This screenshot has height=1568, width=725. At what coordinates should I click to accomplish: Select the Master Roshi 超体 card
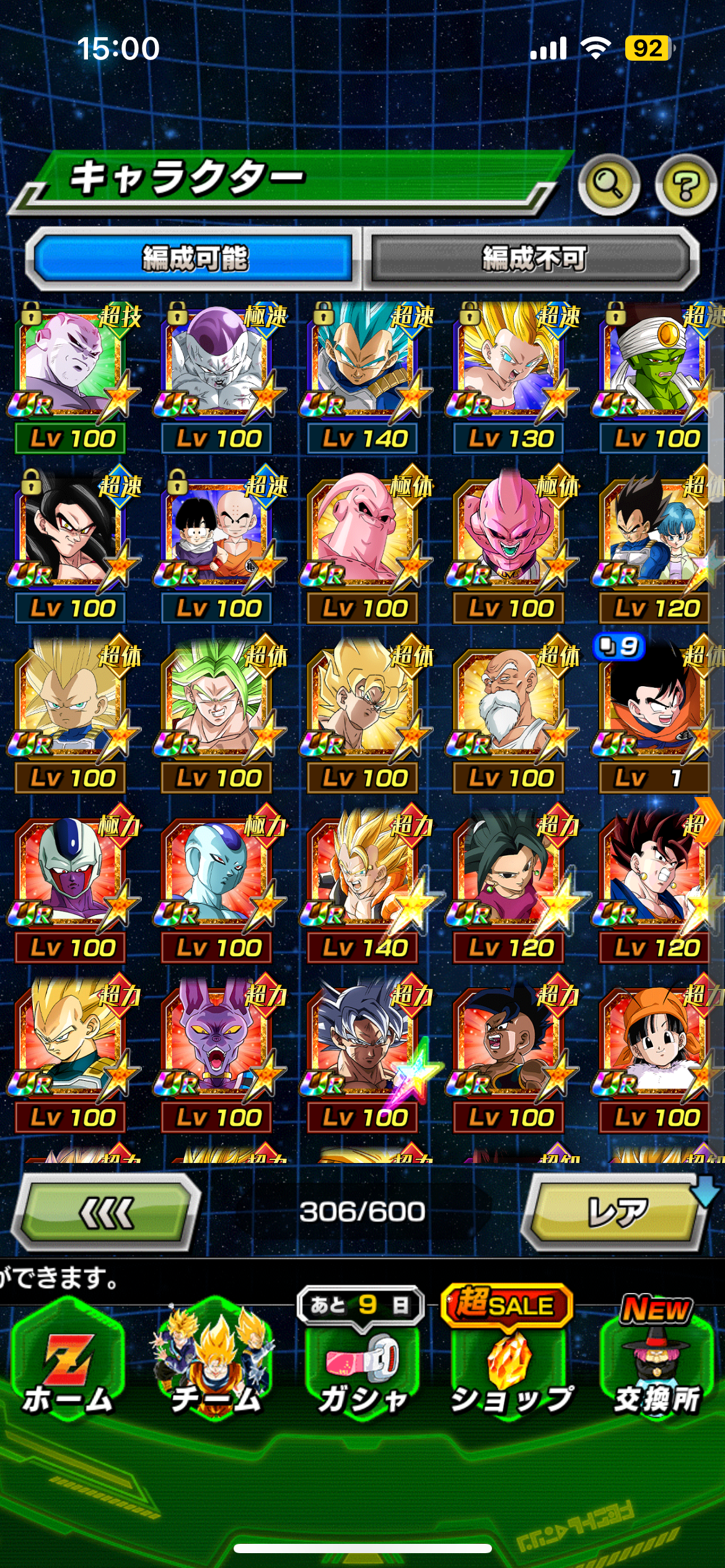[511, 716]
